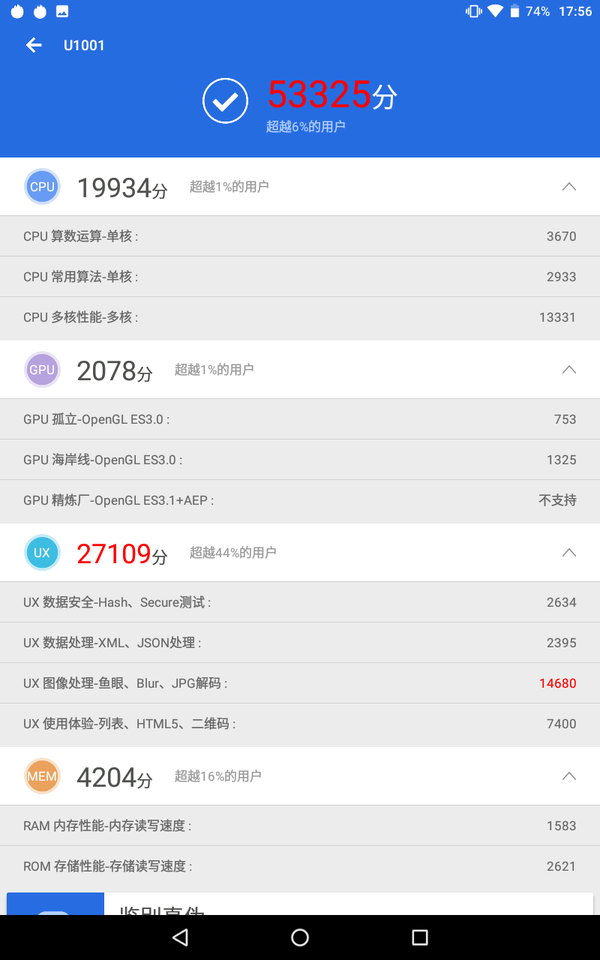Collapse the GPU score section
Screen dimensions: 600x960
[569, 370]
